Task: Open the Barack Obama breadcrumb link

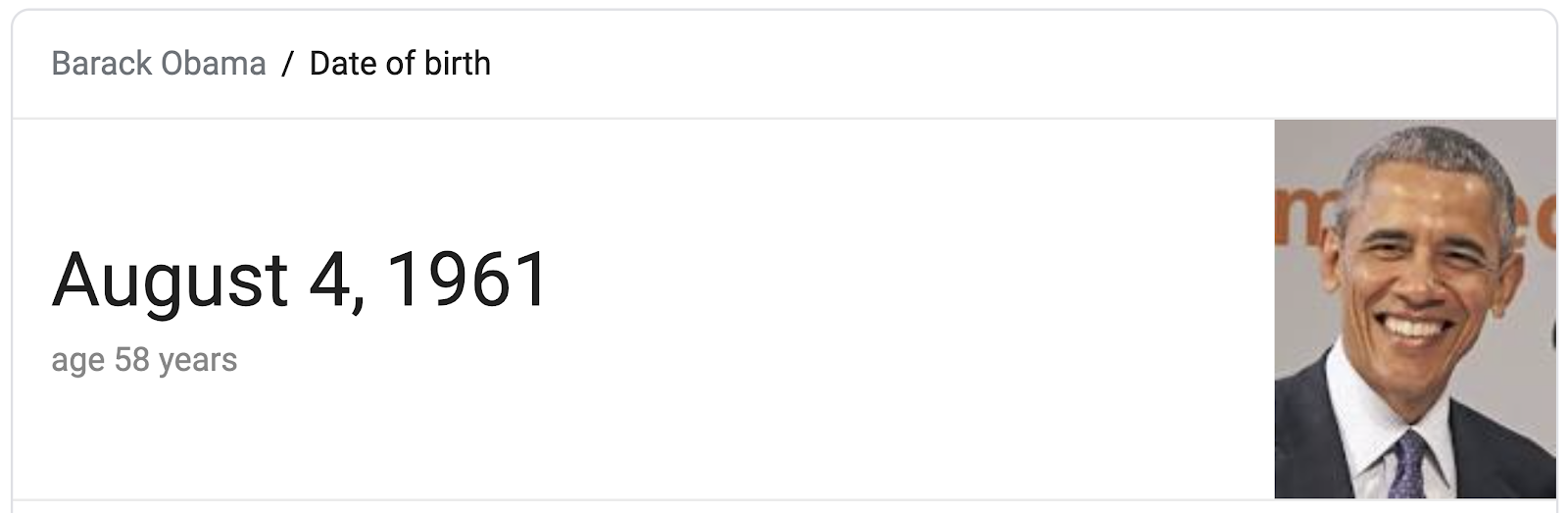Action: 159,64
